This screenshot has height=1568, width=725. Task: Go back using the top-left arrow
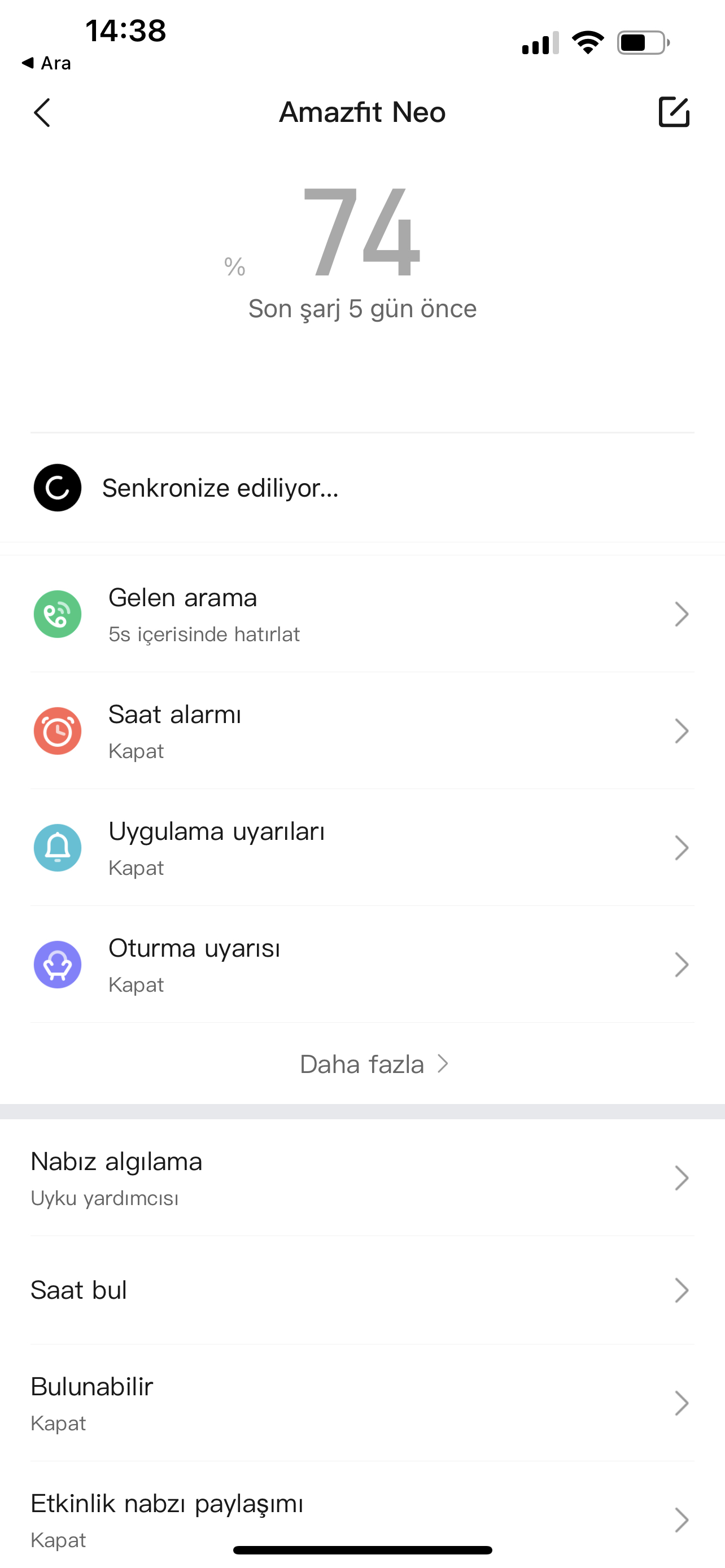(42, 113)
